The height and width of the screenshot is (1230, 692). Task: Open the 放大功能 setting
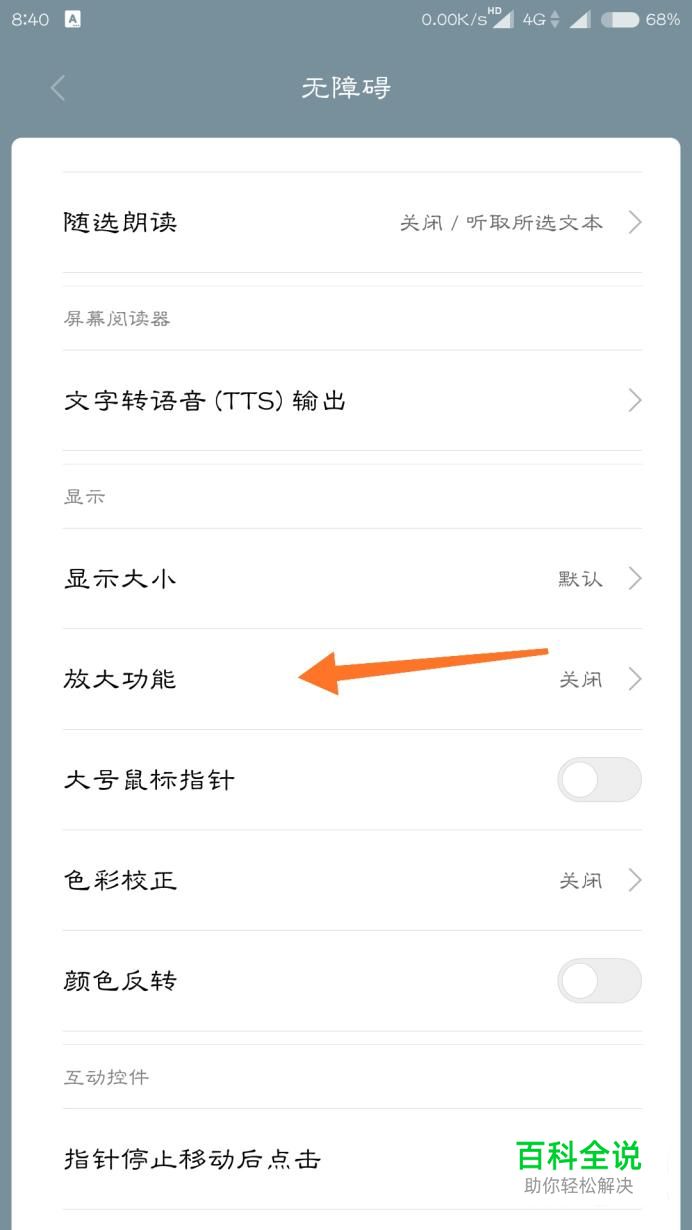pyautogui.click(x=346, y=679)
